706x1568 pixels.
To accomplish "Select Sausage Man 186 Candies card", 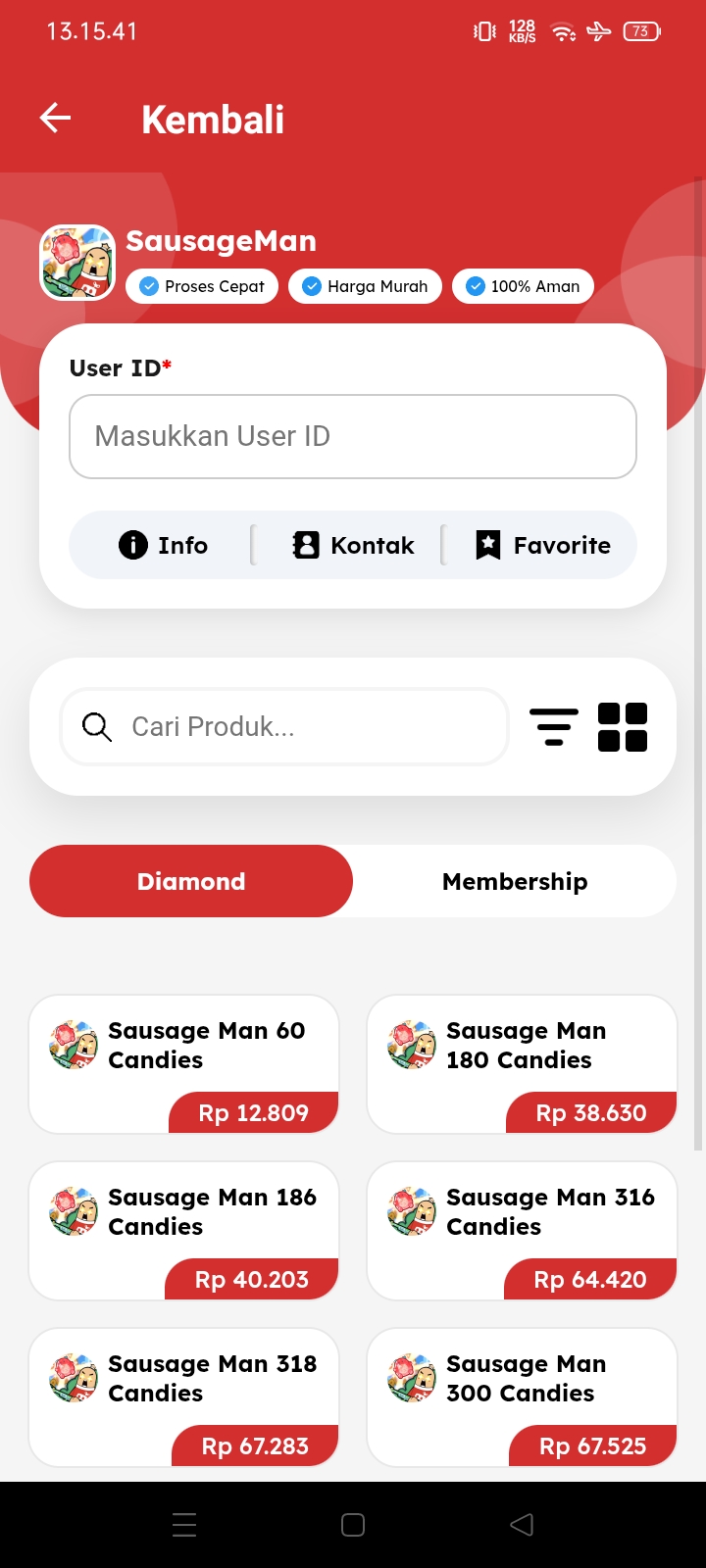I will point(184,1230).
